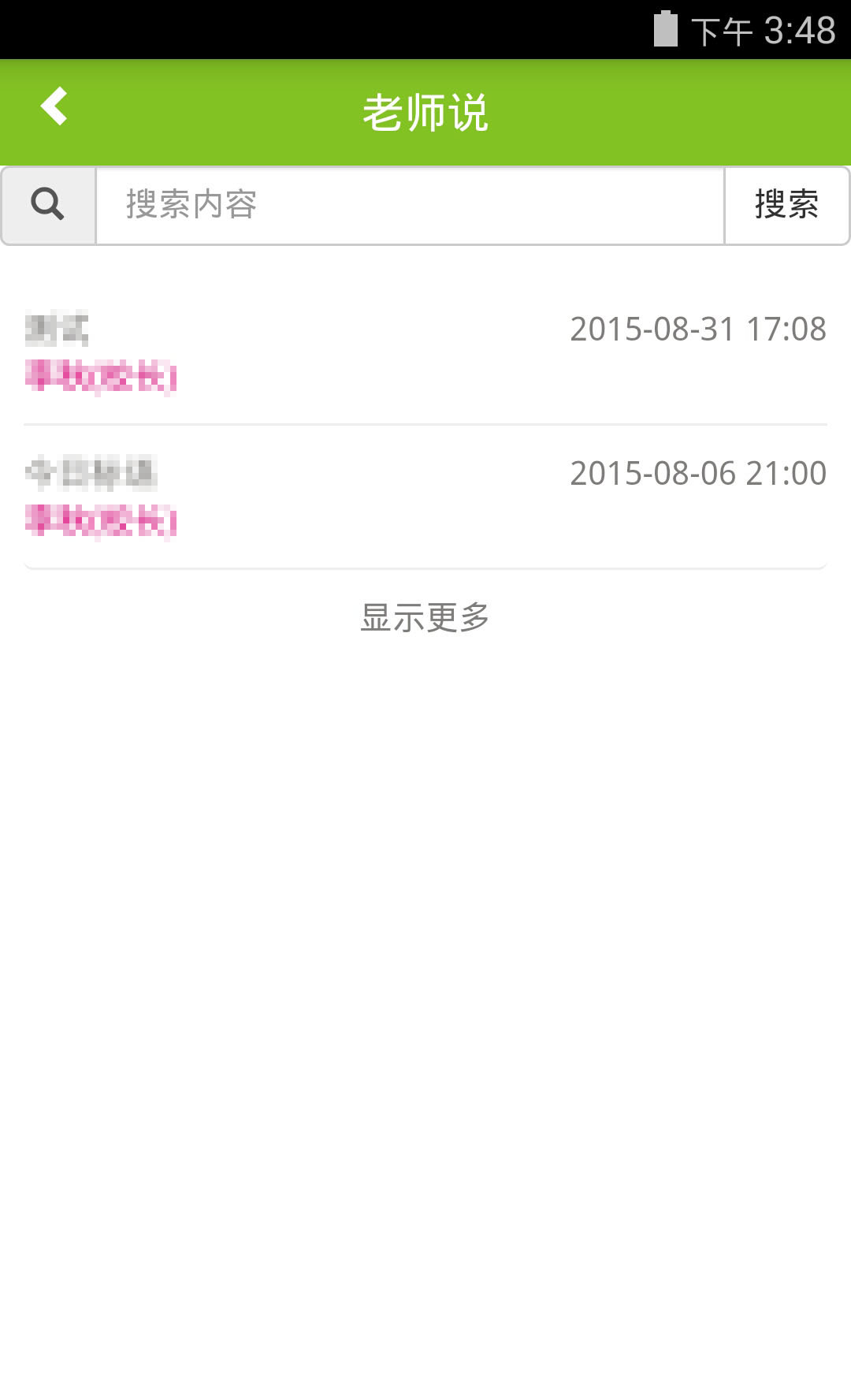This screenshot has width=851, height=1400.
Task: Load more with 显示更多
Action: click(425, 617)
